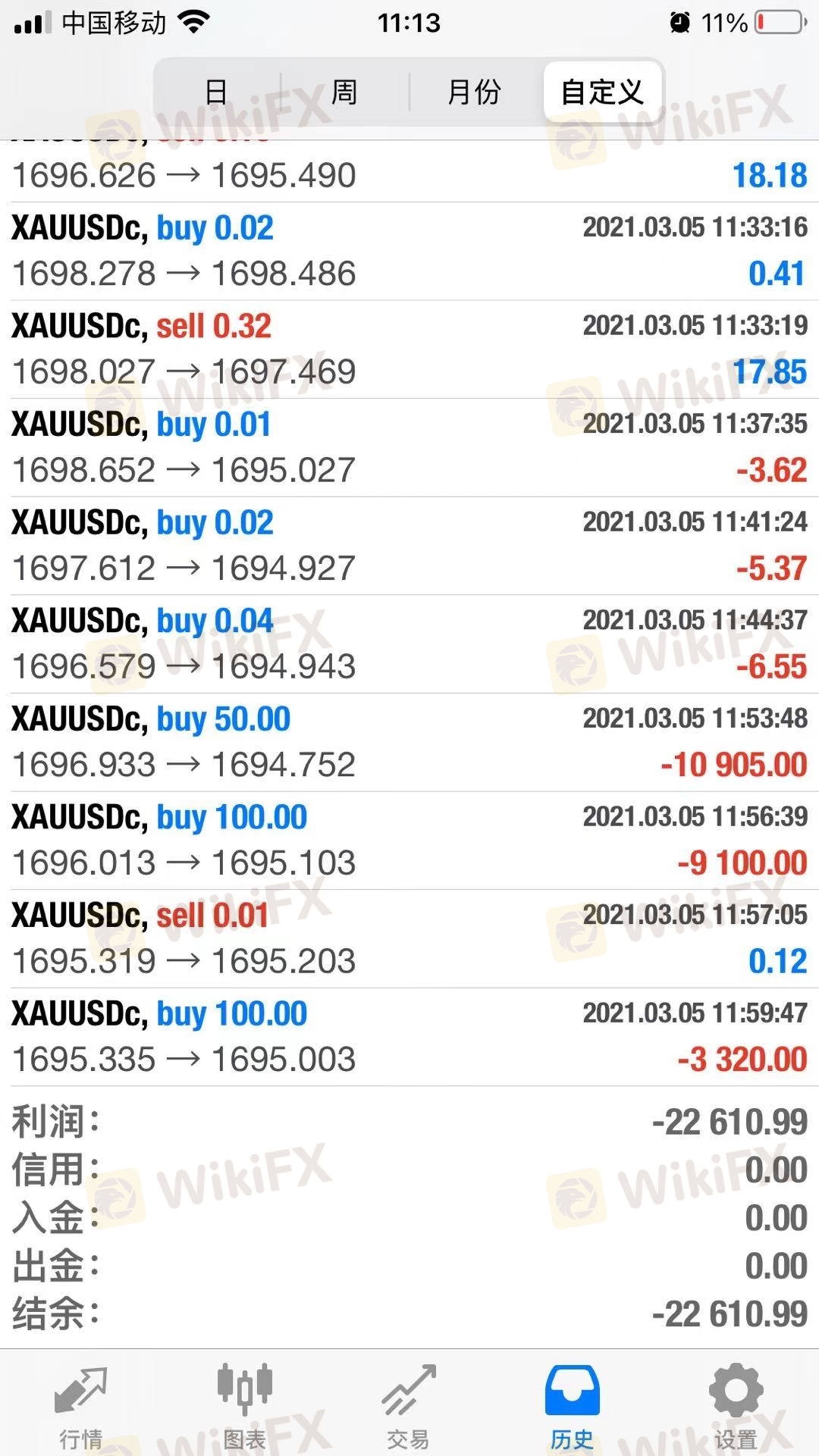The width and height of the screenshot is (819, 1456).
Task: Switch to the 日 period tab
Action: point(218,92)
